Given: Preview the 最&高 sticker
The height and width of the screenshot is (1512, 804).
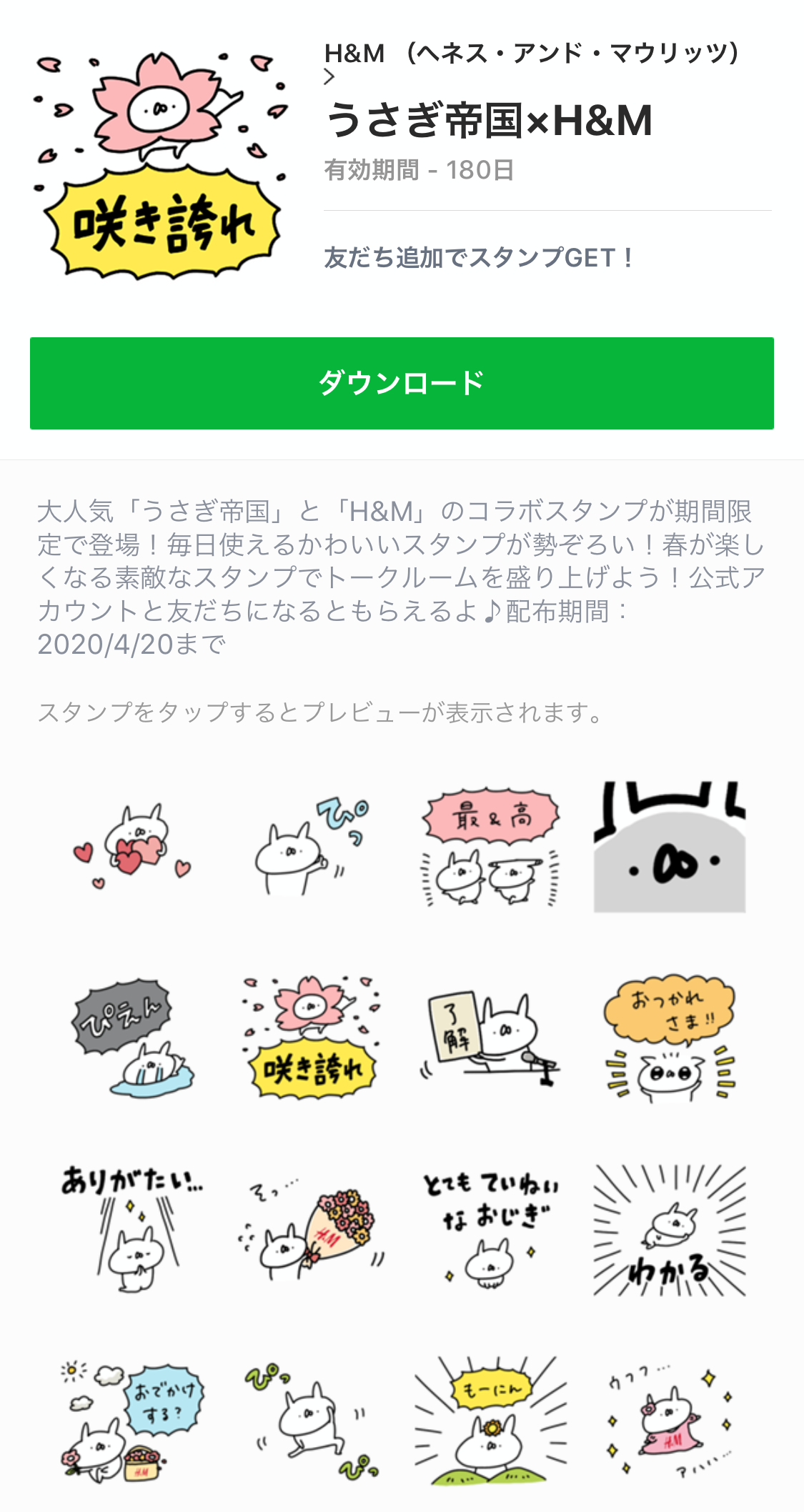Looking at the screenshot, I should point(491,847).
